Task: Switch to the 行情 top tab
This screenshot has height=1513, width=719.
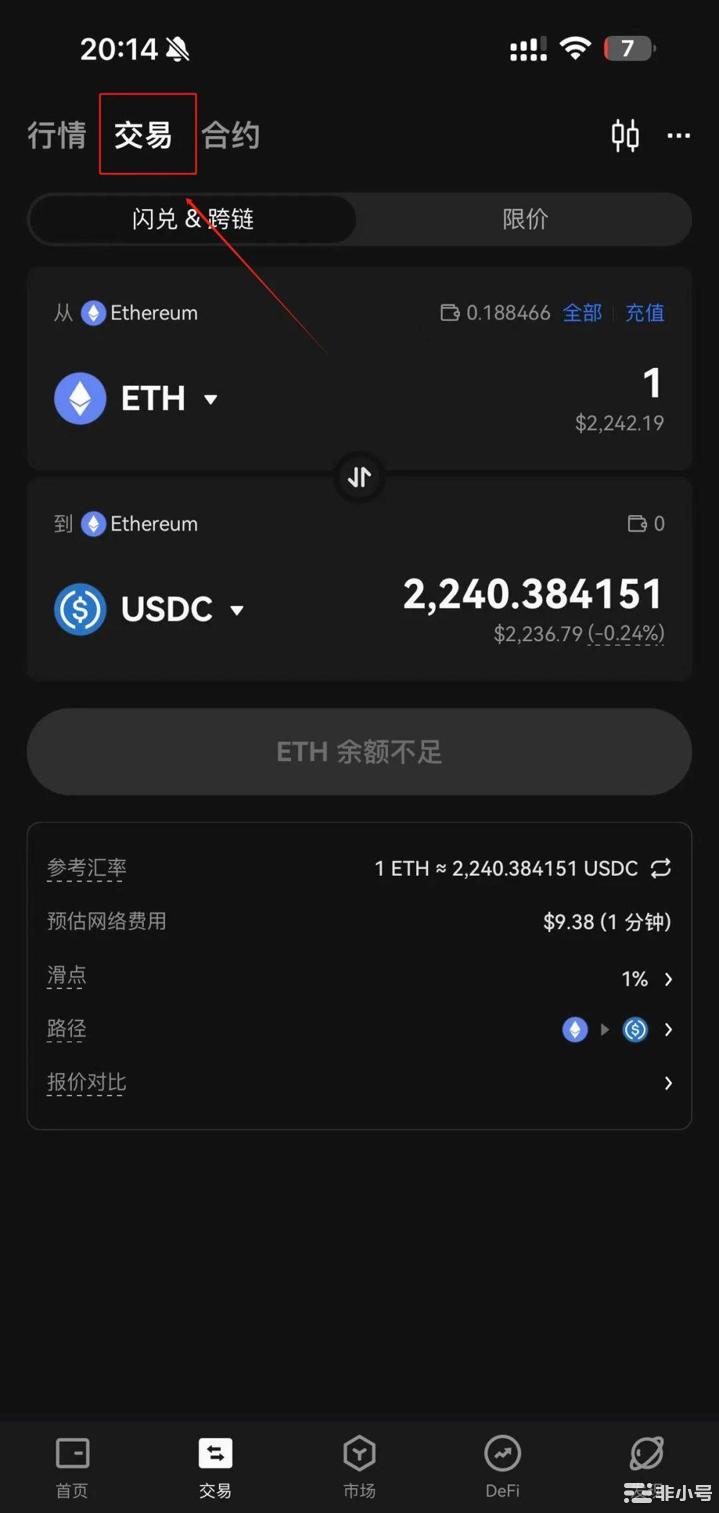Action: pos(57,135)
